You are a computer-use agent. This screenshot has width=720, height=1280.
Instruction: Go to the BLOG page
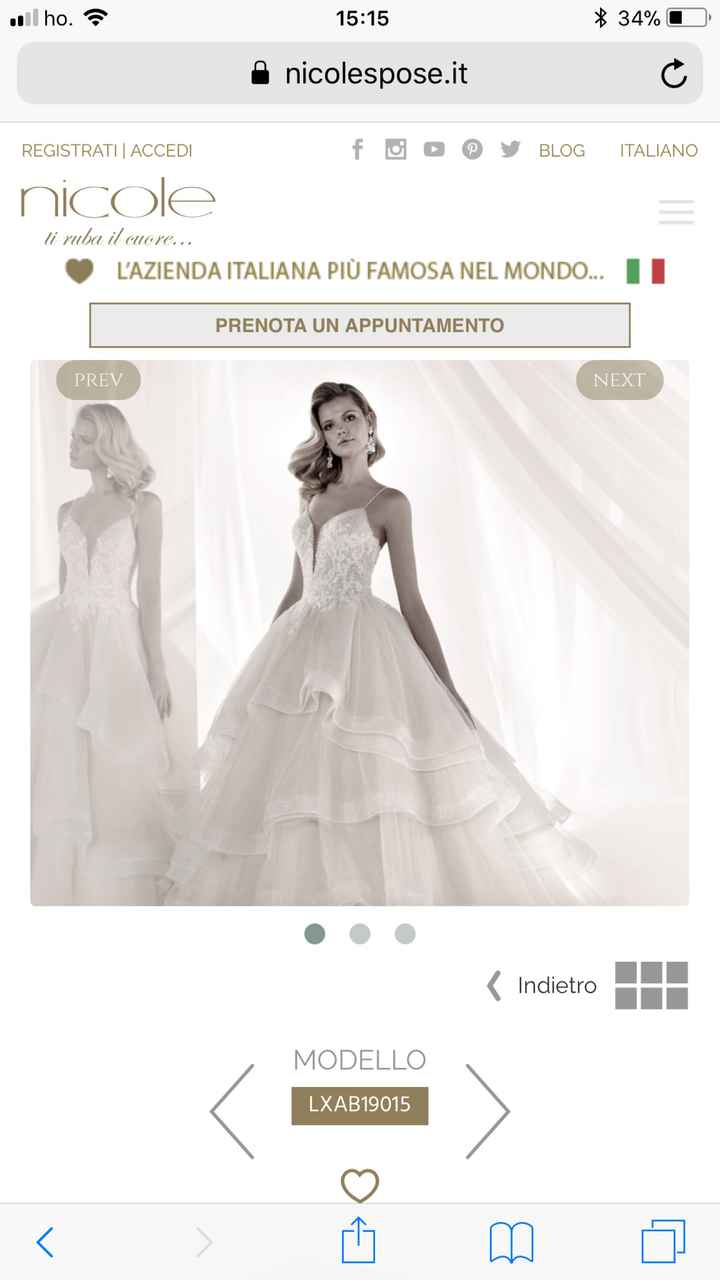tap(561, 150)
